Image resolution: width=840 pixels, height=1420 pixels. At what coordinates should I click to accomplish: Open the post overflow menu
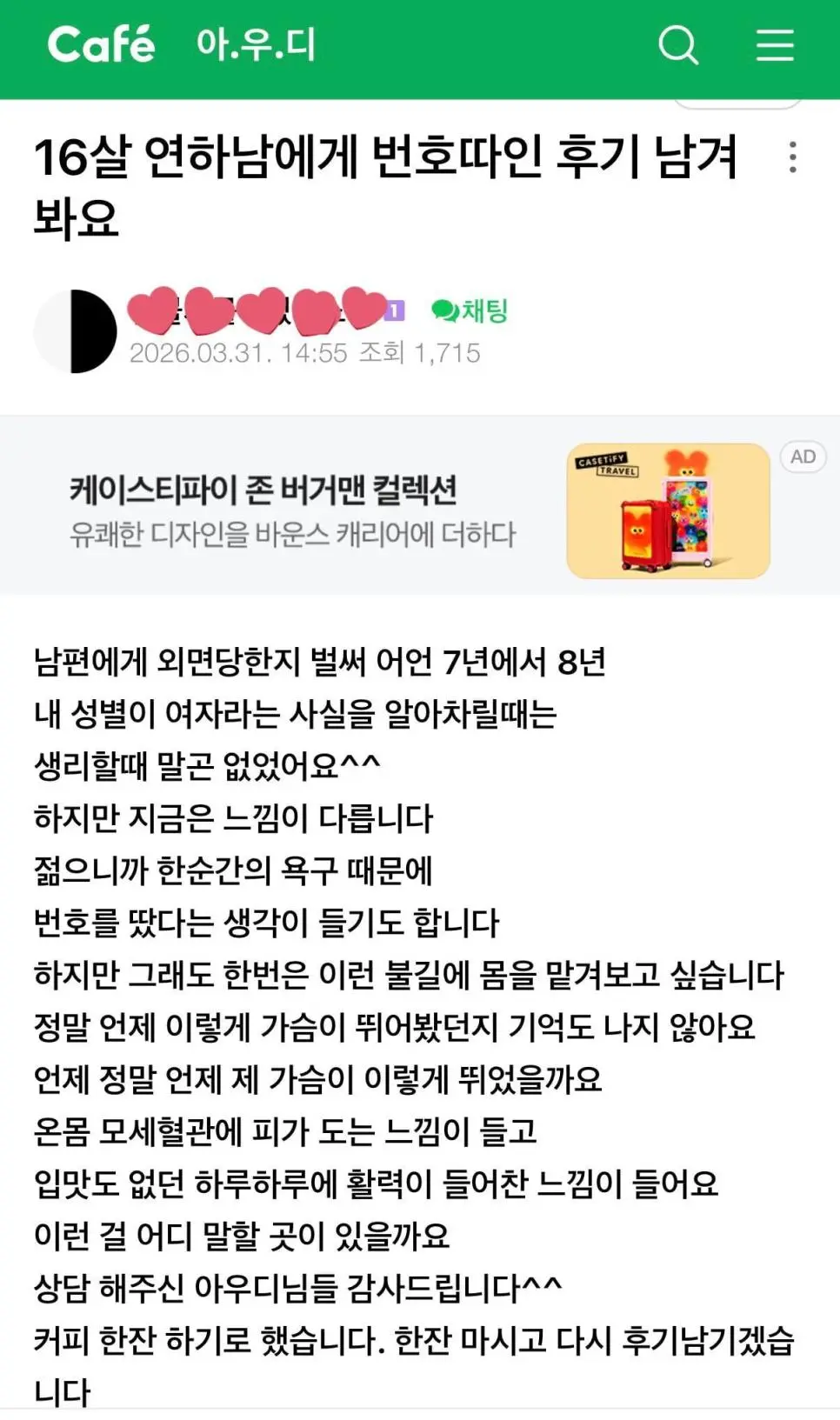(792, 157)
